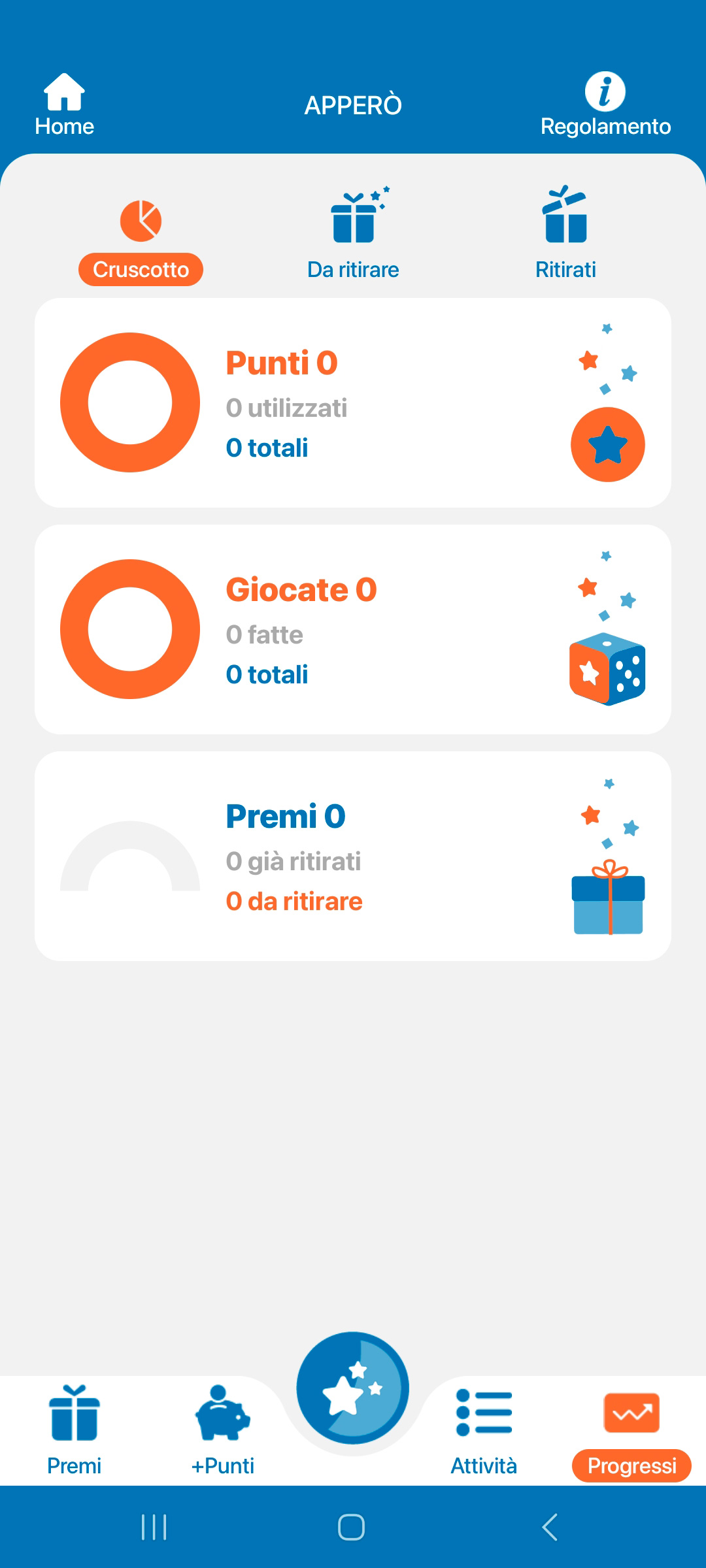Screen dimensions: 706x1568
Task: Switch to the Attività section
Action: [x=484, y=1431]
